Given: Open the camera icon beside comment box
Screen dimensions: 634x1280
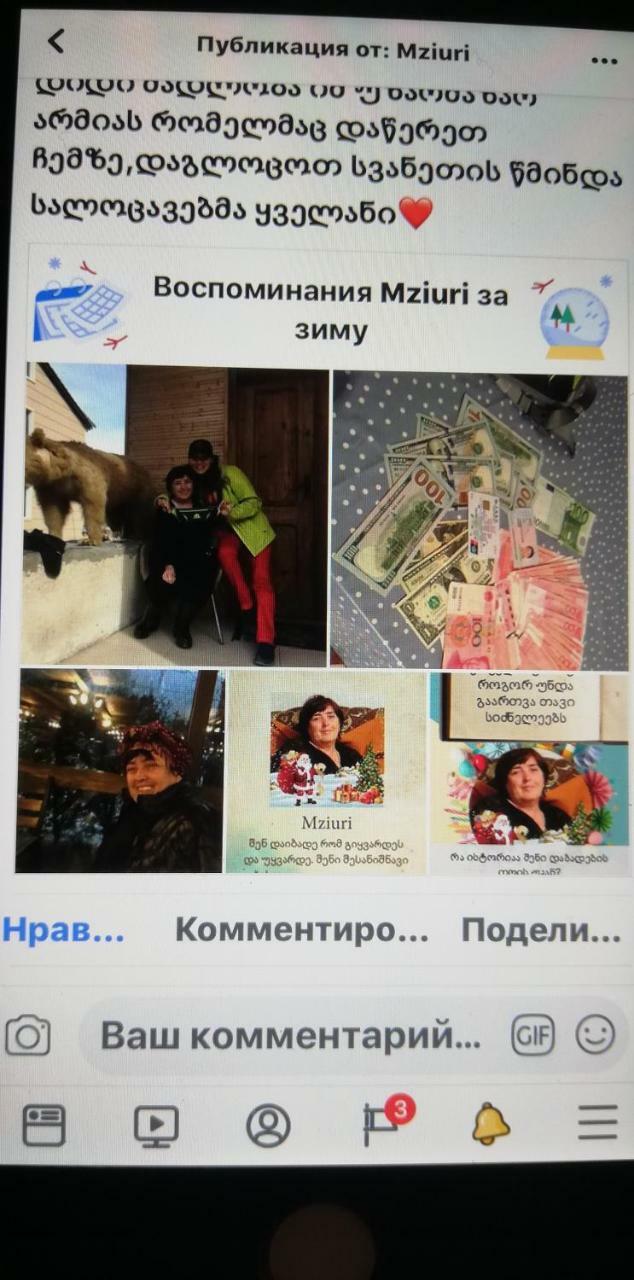Looking at the screenshot, I should coord(28,1036).
